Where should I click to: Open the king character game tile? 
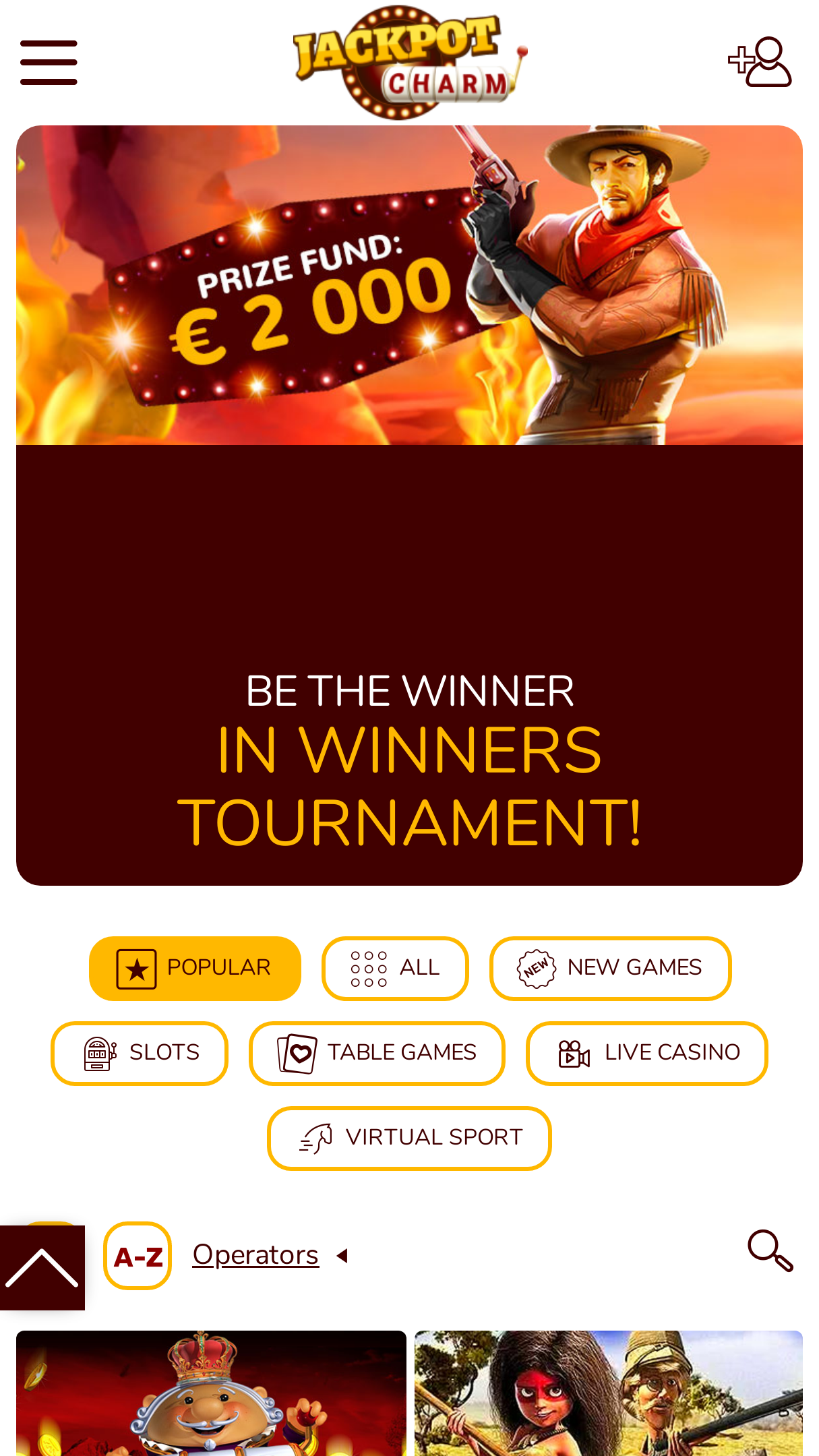[x=211, y=1393]
